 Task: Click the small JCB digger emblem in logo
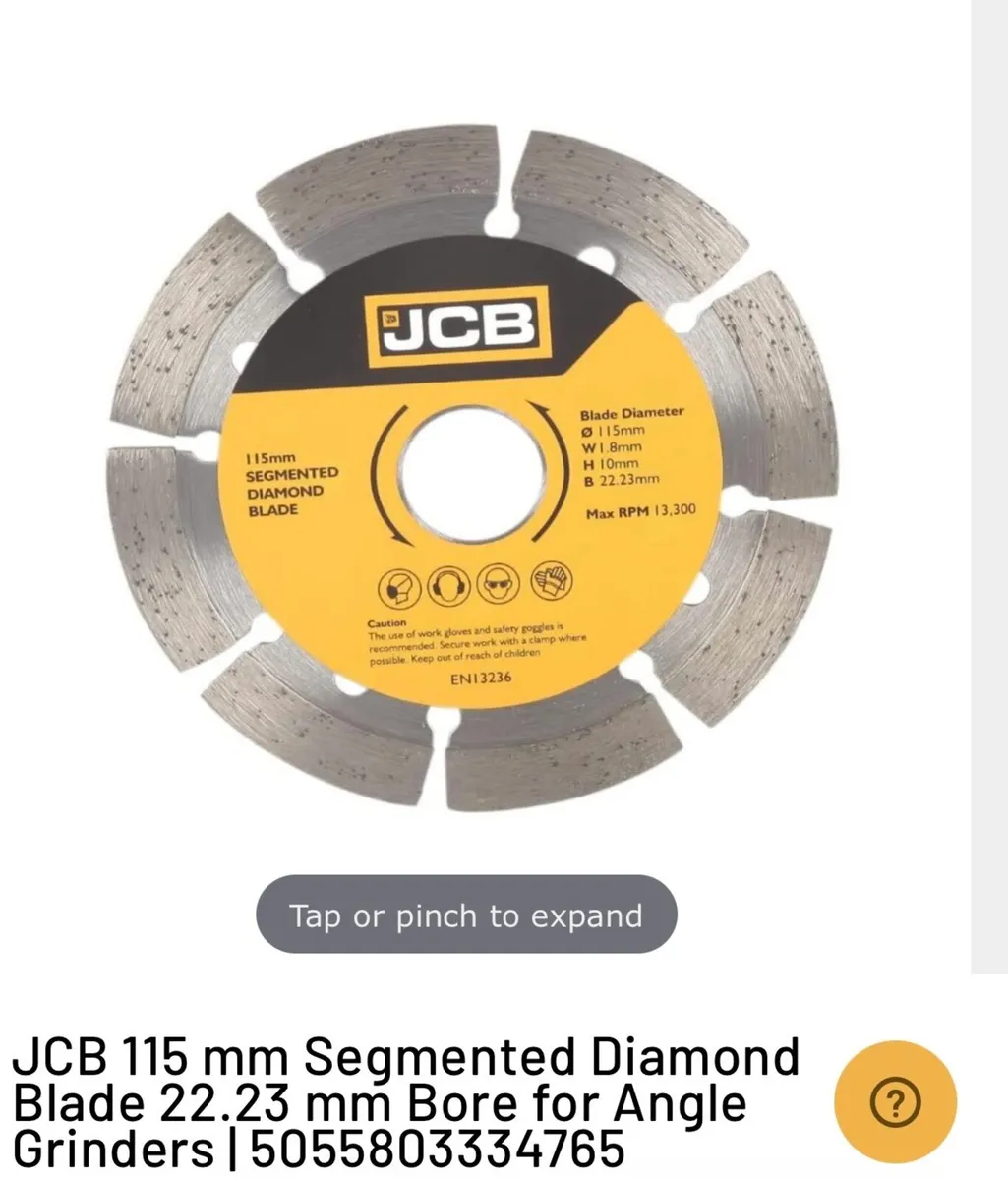click(x=390, y=319)
